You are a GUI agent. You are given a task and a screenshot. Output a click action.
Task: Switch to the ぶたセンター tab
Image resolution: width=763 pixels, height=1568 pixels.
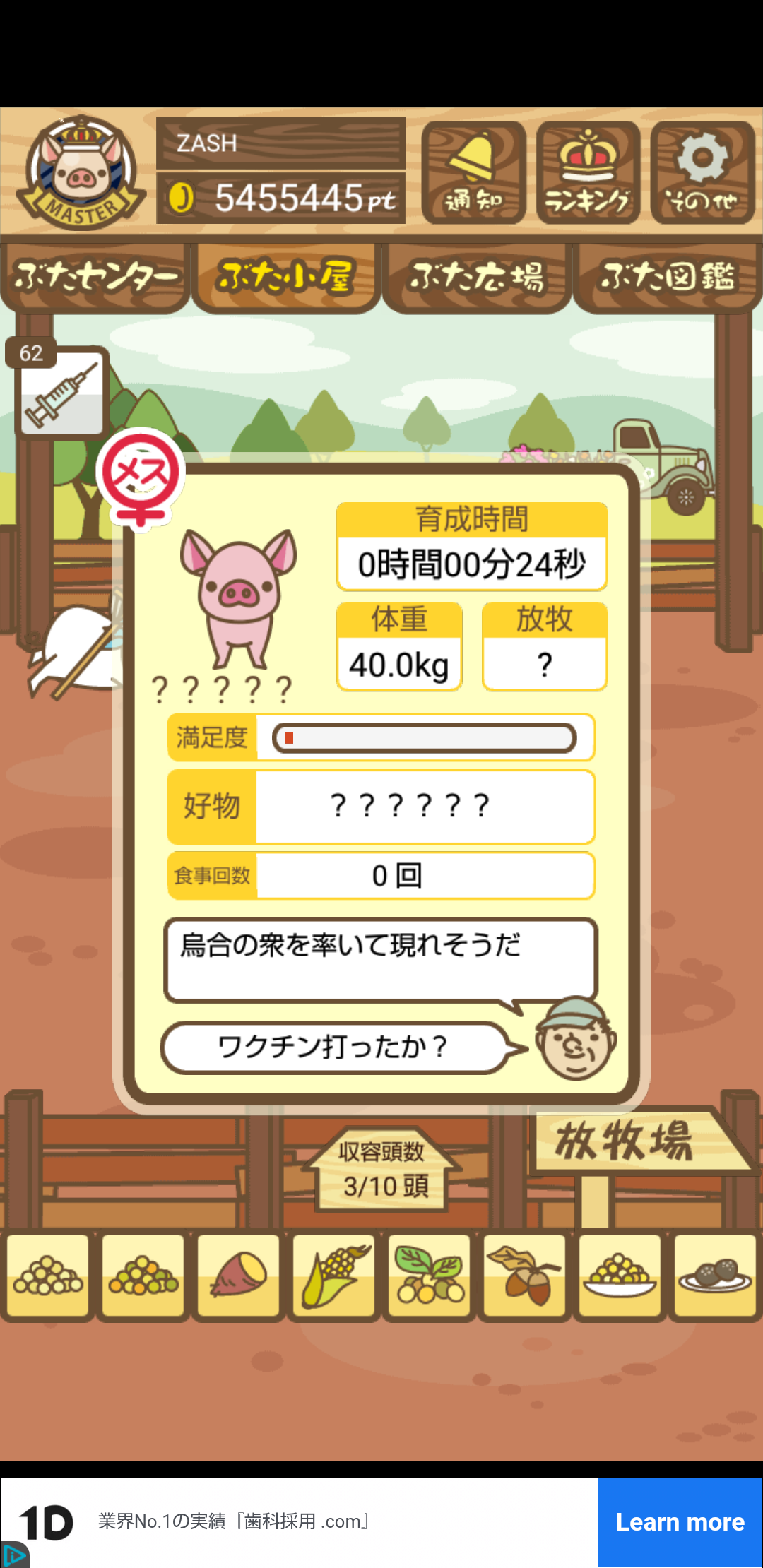[95, 277]
